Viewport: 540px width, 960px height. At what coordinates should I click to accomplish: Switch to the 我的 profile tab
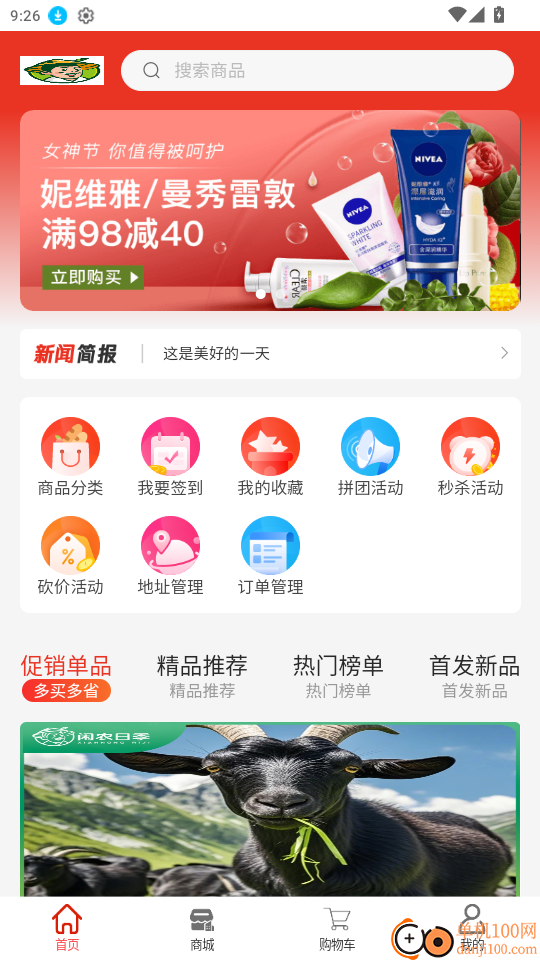coord(472,928)
